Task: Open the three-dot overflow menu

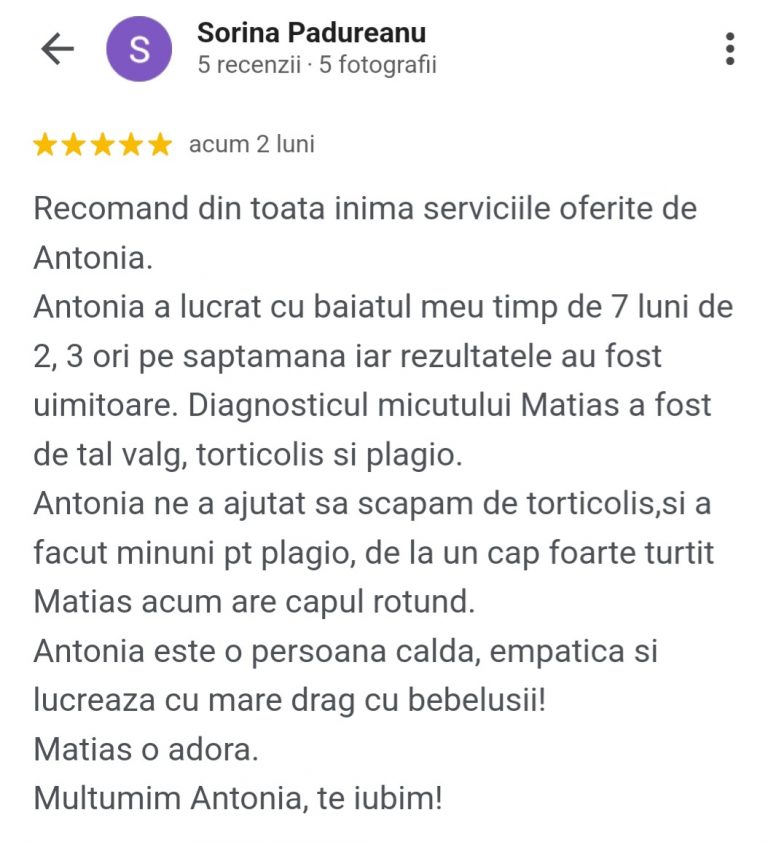Action: coord(730,49)
